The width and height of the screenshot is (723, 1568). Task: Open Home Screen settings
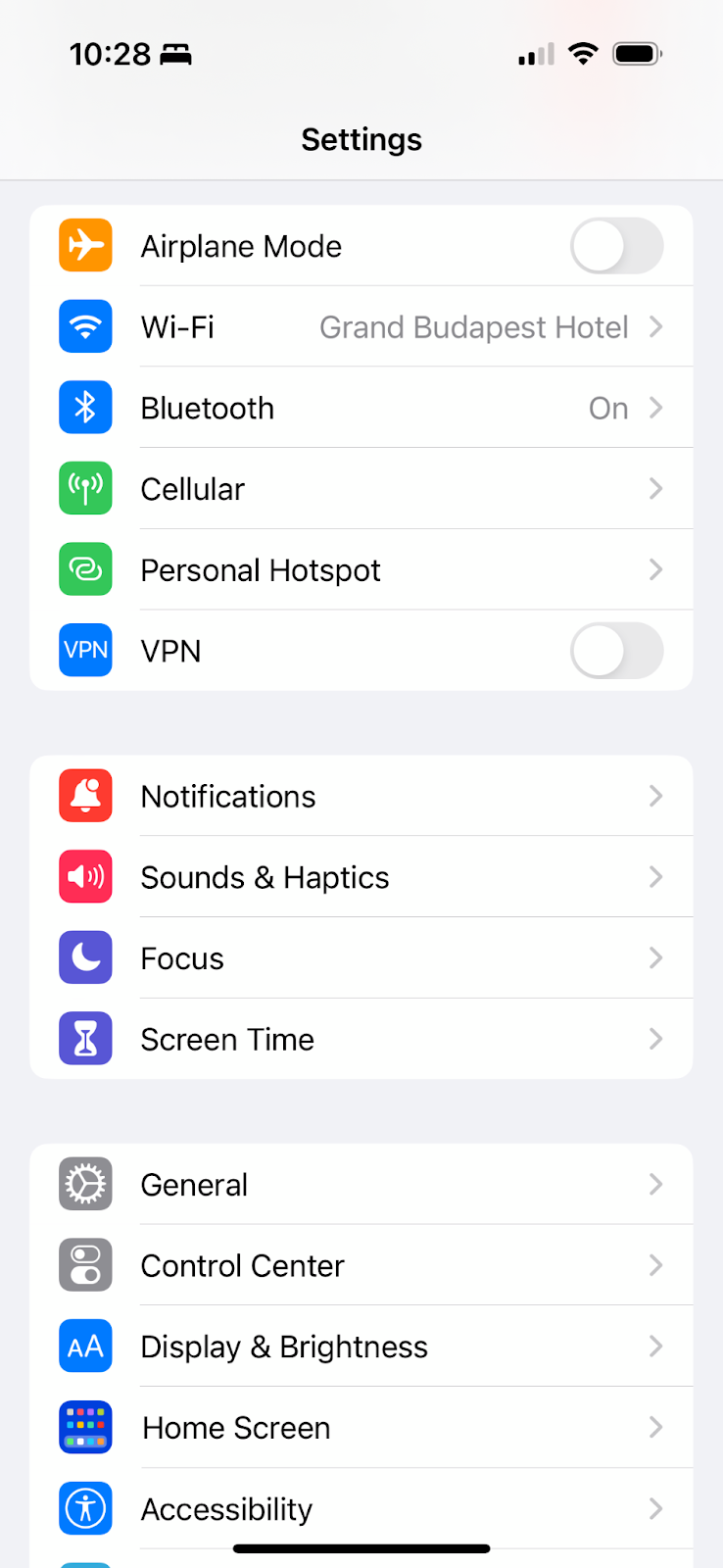(392, 1428)
